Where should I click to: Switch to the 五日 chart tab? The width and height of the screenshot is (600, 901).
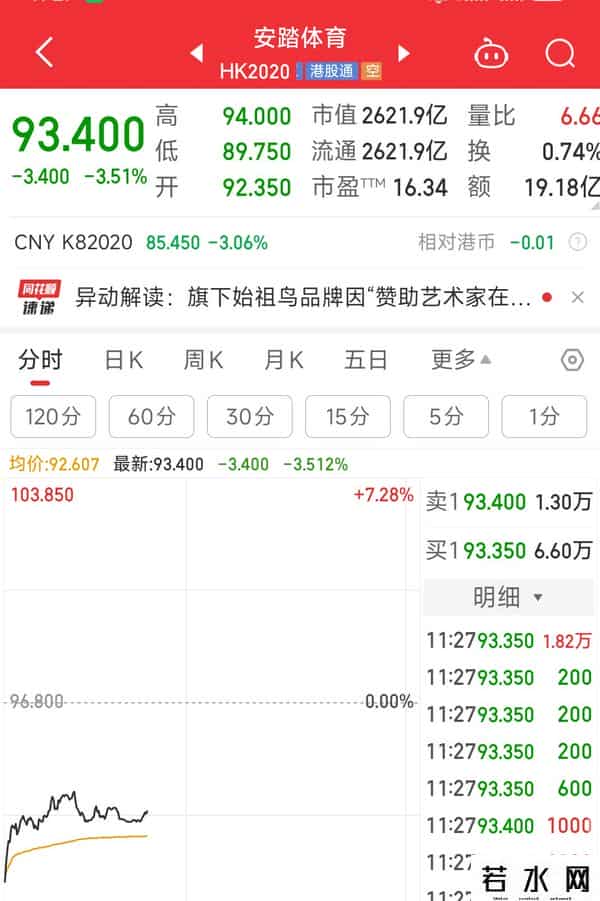pos(365,360)
